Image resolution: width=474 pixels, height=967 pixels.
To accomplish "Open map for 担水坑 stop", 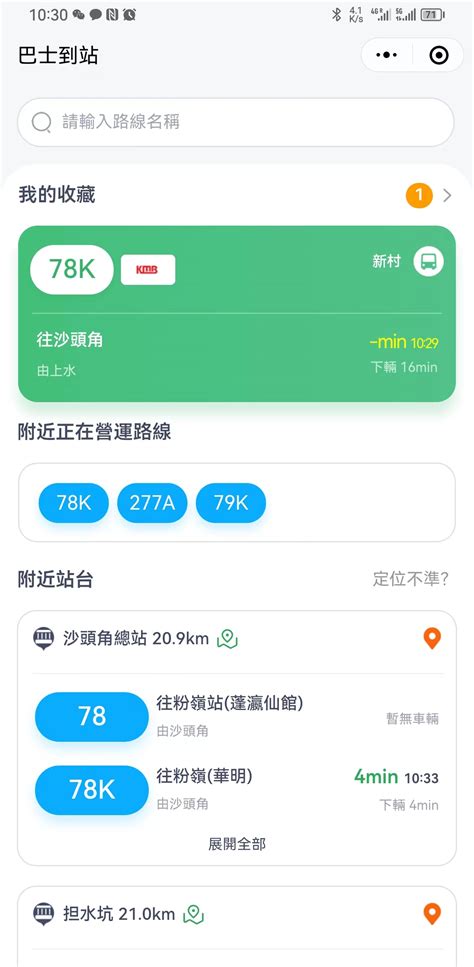I will tap(194, 914).
